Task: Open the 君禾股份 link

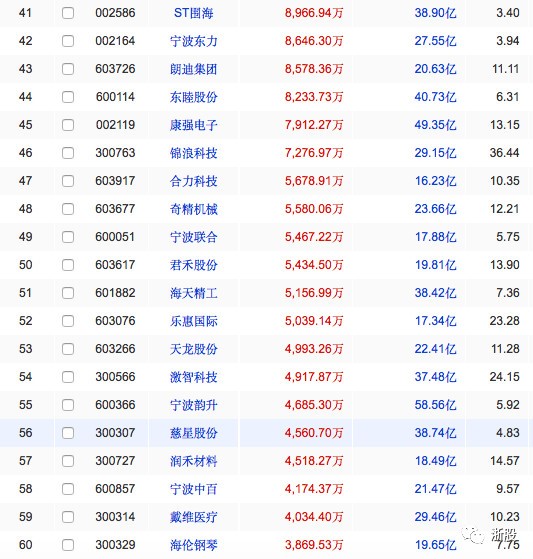Action: pos(194,265)
